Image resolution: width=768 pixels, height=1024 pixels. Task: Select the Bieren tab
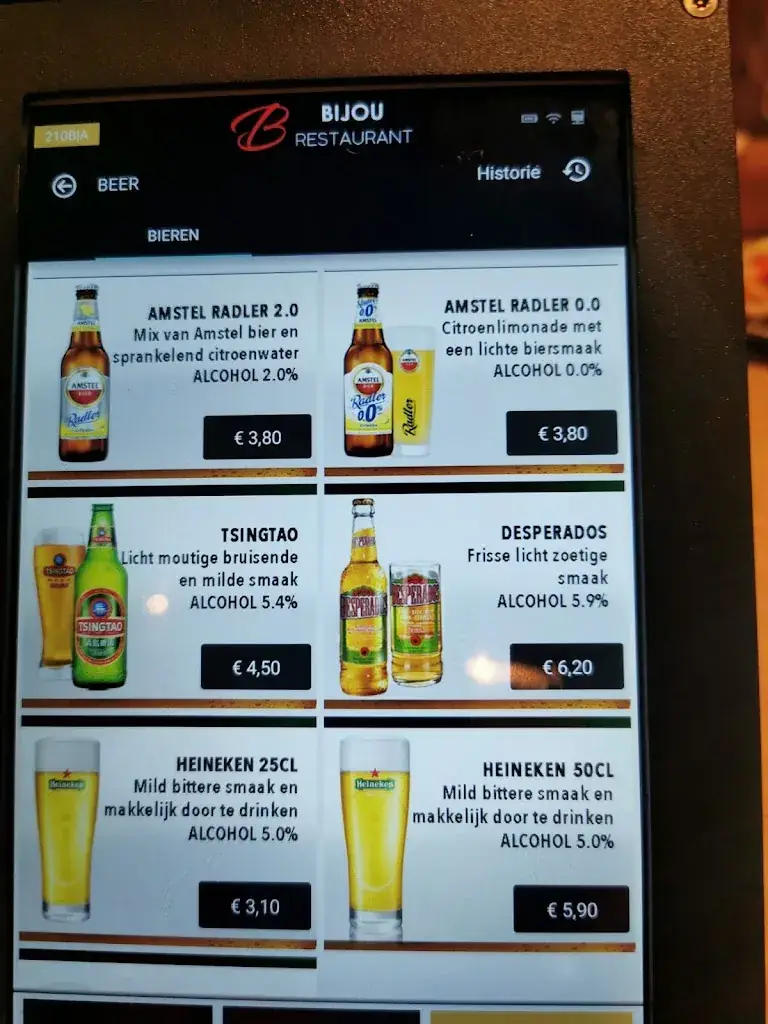[173, 236]
